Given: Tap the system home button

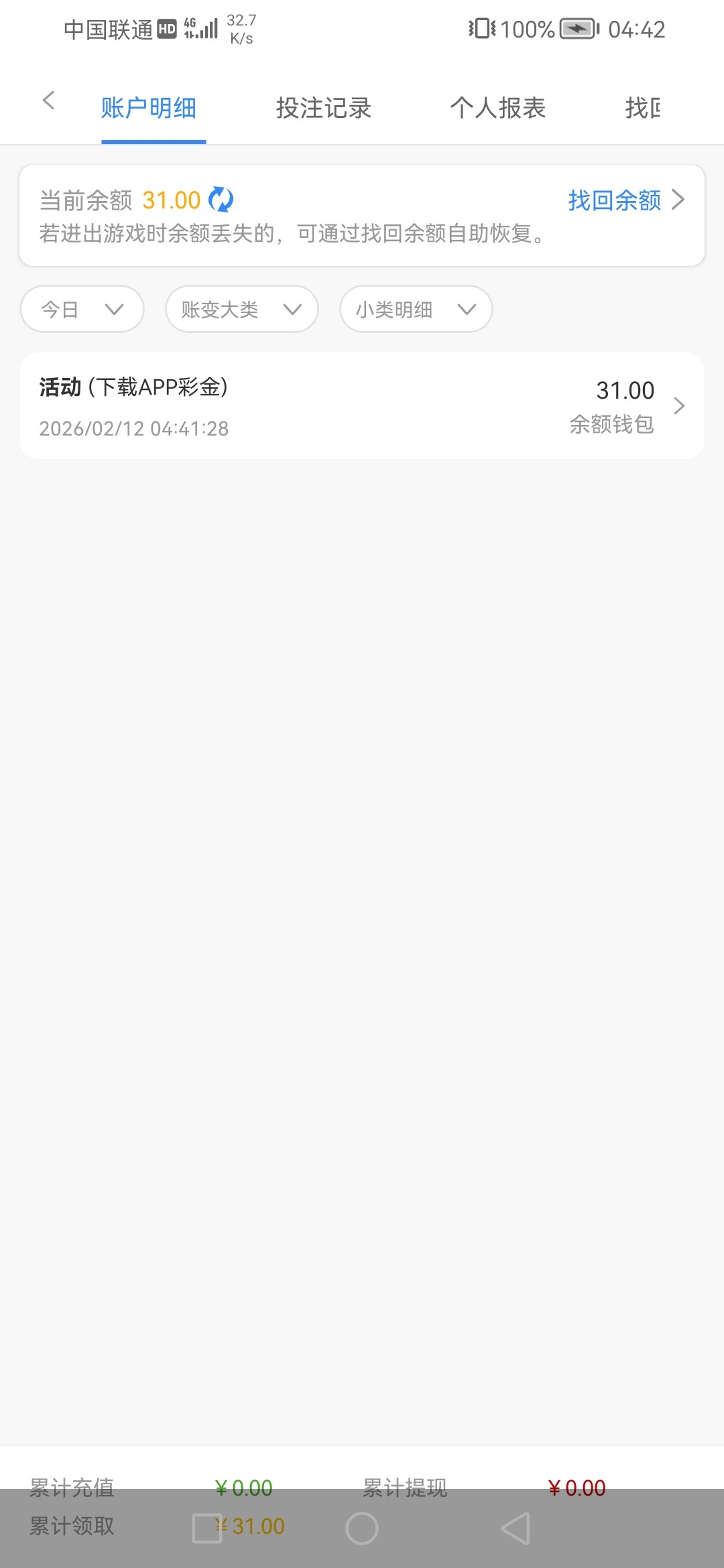Looking at the screenshot, I should [362, 1528].
